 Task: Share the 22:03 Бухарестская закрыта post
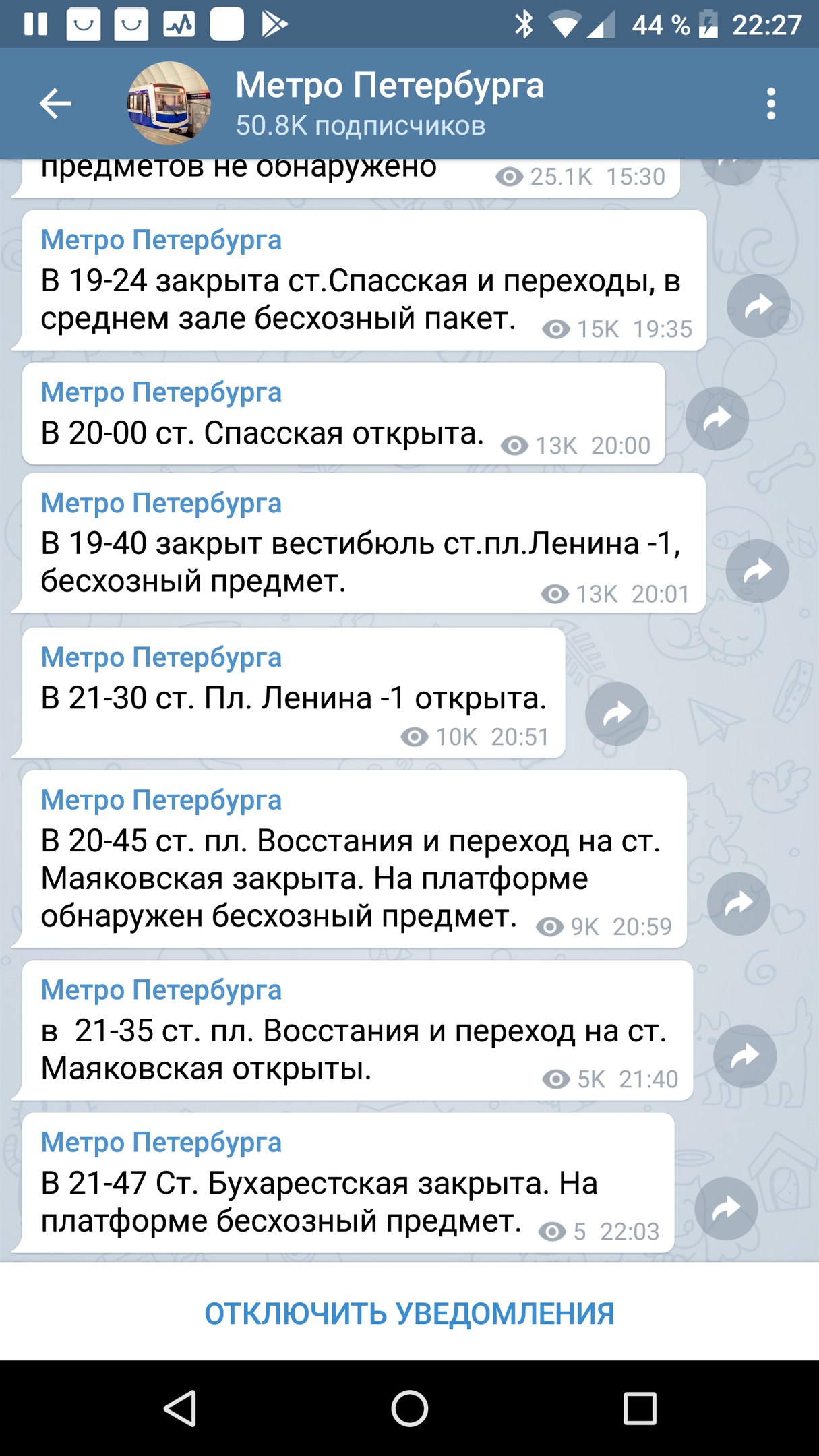tap(726, 1209)
